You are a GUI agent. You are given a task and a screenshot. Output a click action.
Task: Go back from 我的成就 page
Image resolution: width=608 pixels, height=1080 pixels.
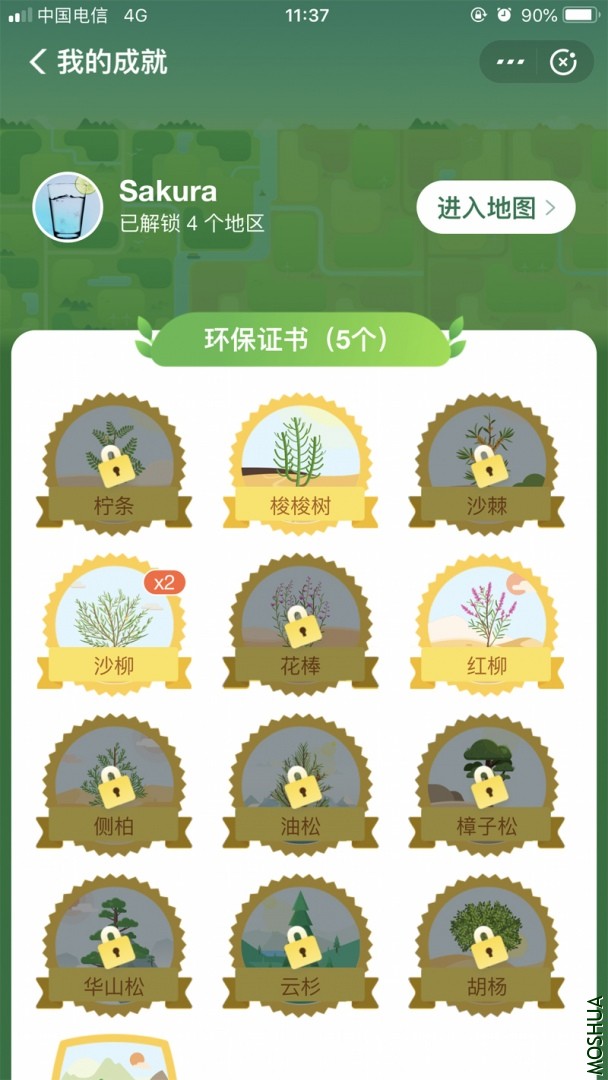click(x=38, y=62)
